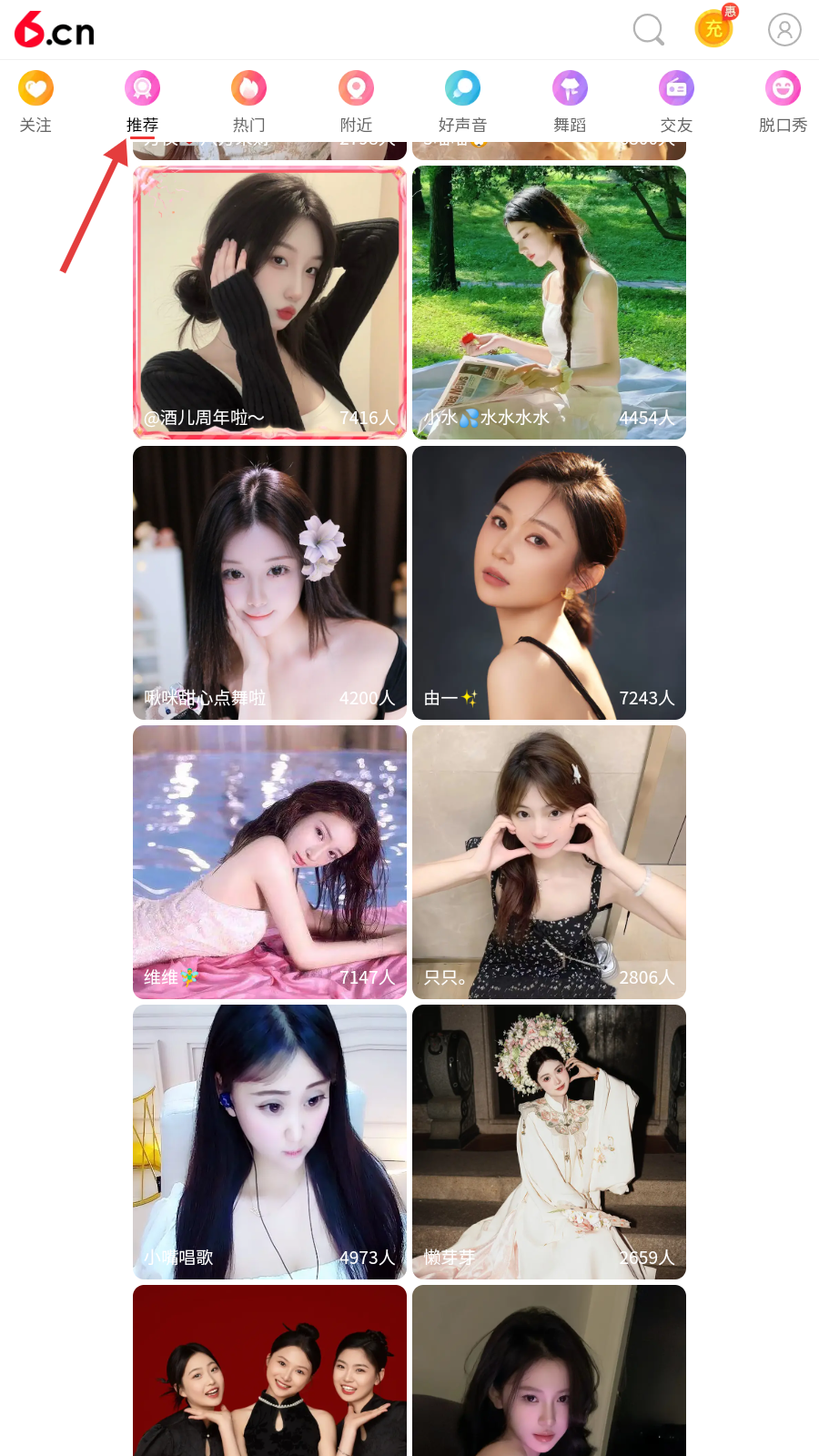Go to the 好声音 tab

point(462,101)
